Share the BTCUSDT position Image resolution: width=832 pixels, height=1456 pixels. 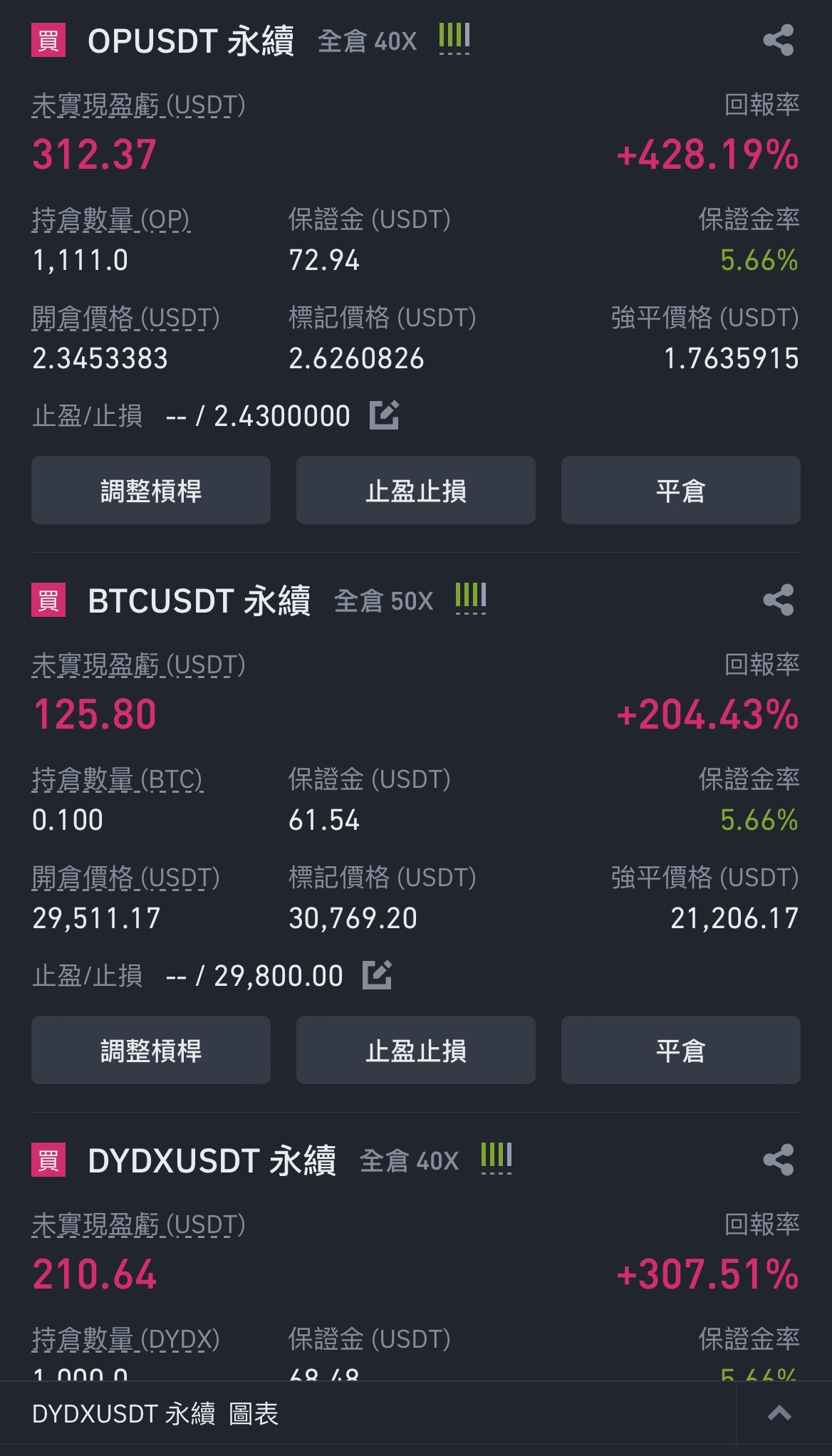tap(778, 600)
